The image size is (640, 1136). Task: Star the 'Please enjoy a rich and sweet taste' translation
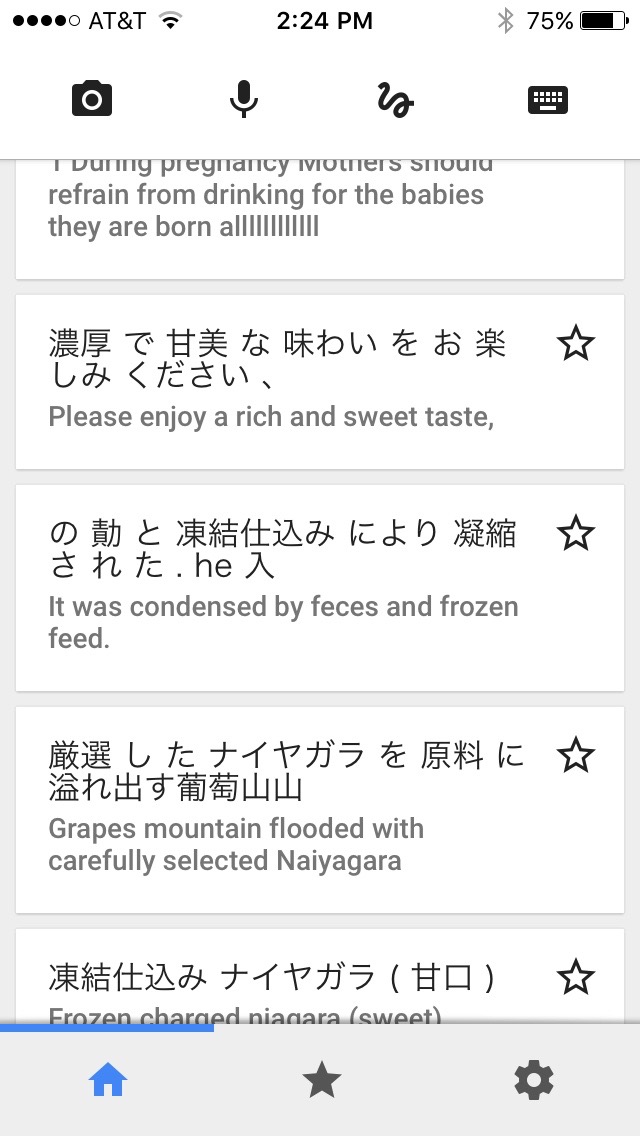pos(576,343)
